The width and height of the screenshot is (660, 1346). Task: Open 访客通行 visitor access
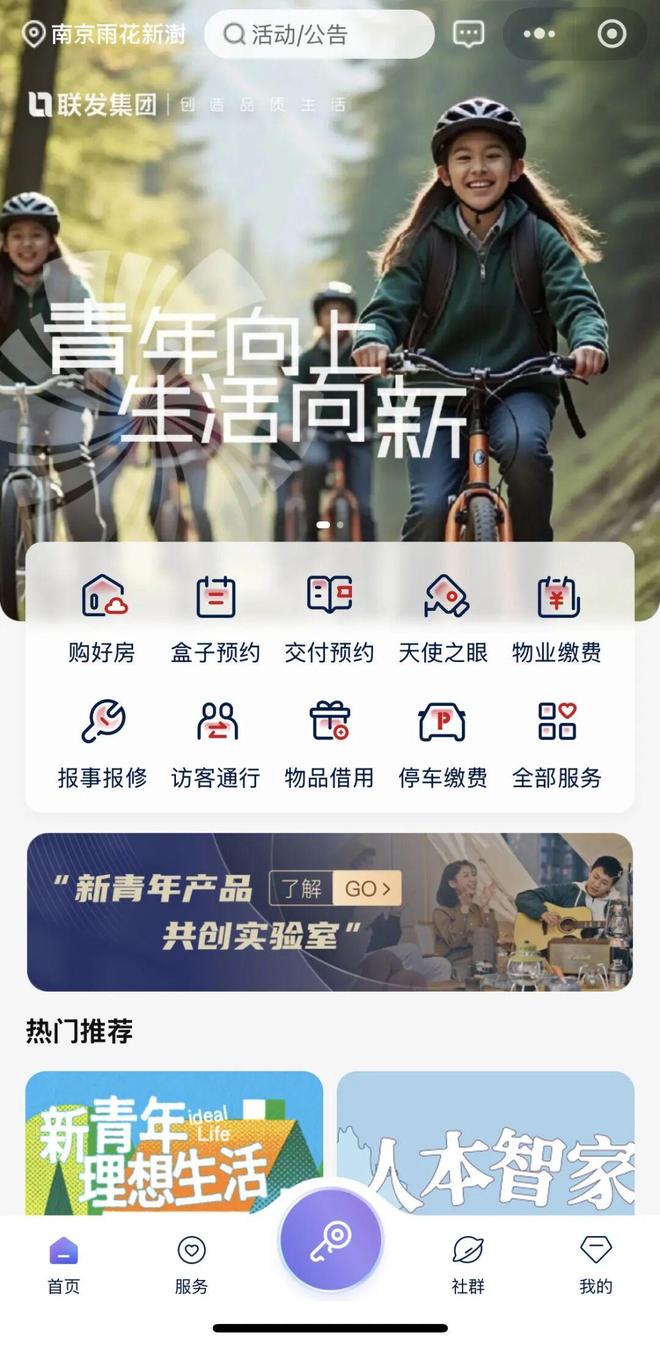point(215,743)
